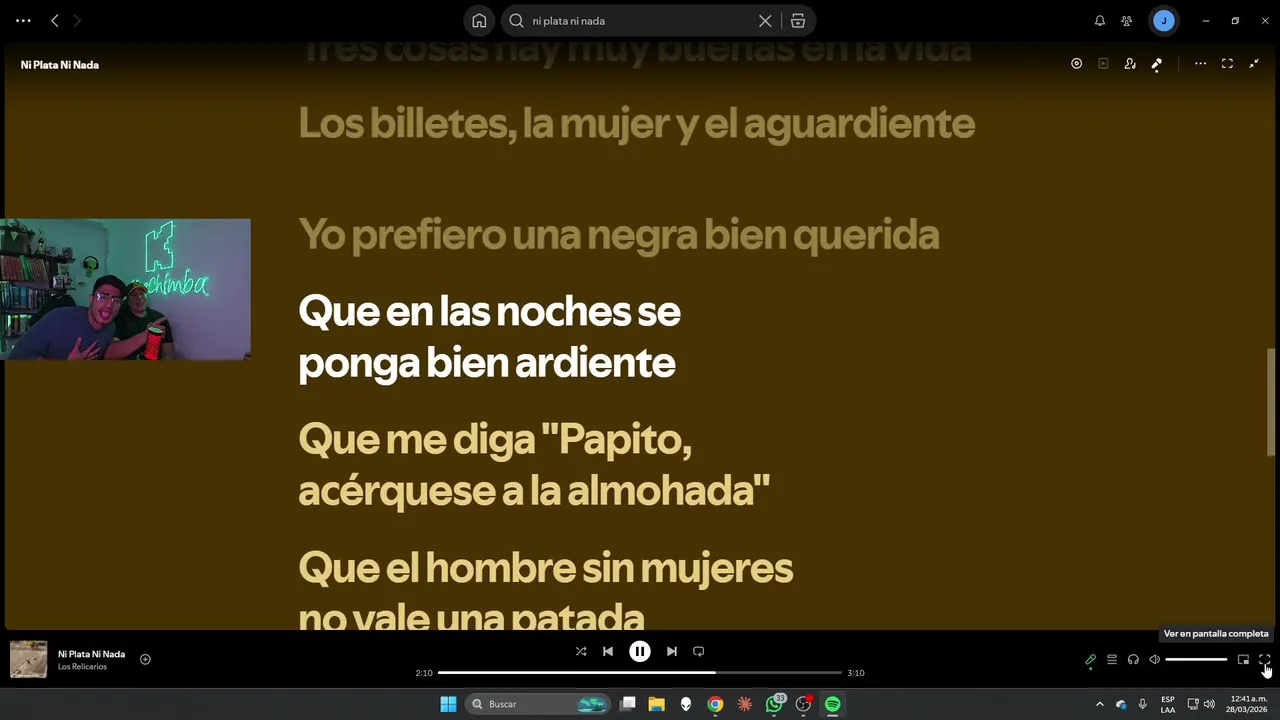Go back to the previous track
1280x720 pixels.
(x=607, y=651)
